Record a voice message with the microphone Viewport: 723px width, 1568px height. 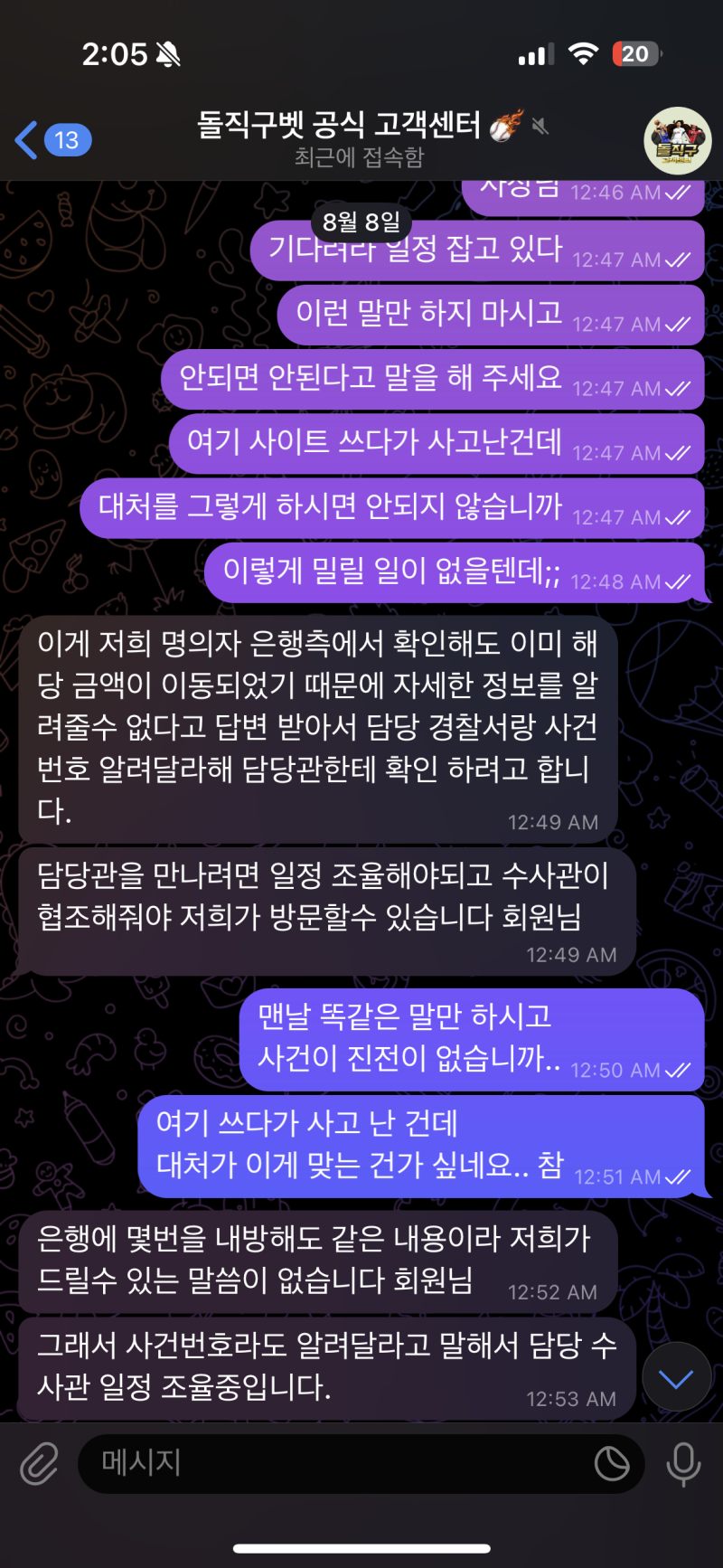pos(683,1462)
